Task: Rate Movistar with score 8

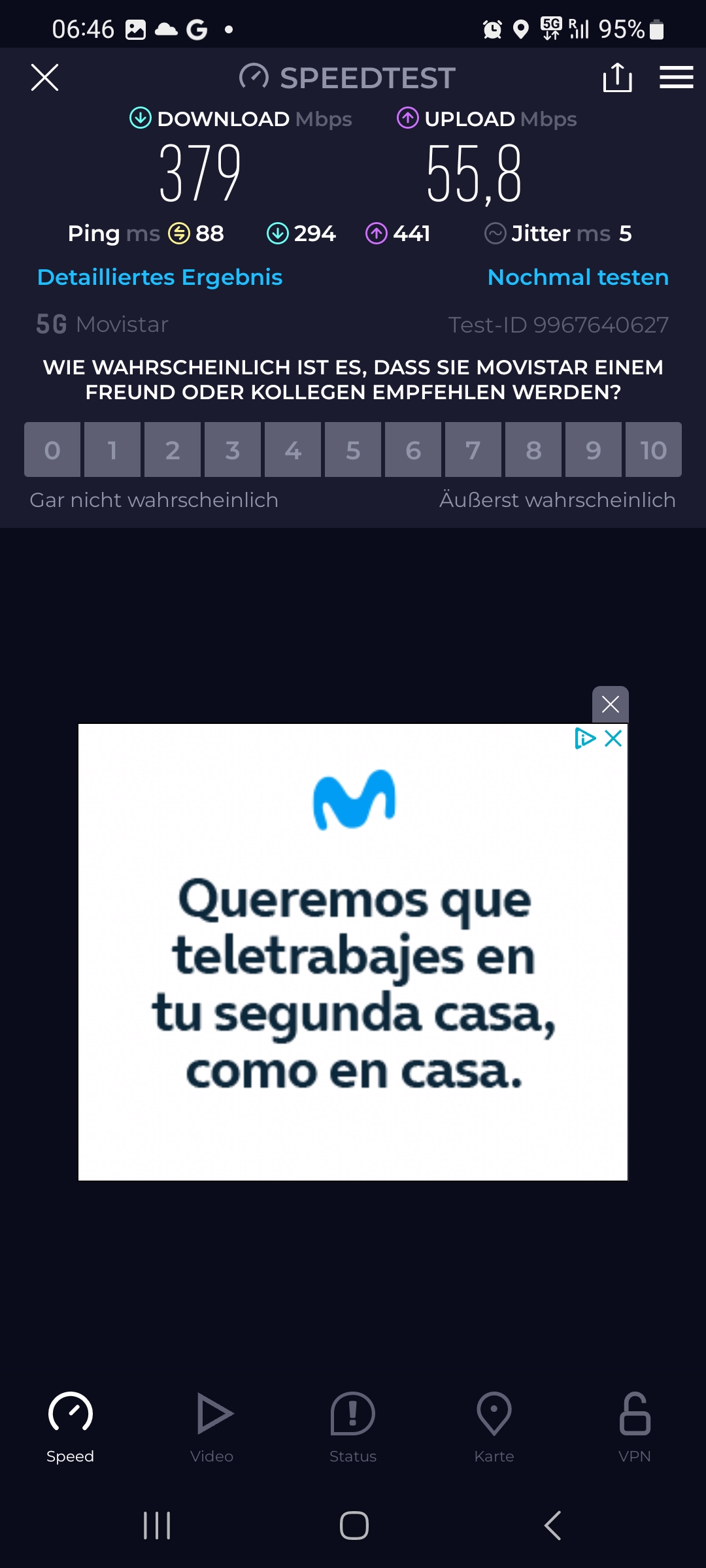Action: (533, 449)
